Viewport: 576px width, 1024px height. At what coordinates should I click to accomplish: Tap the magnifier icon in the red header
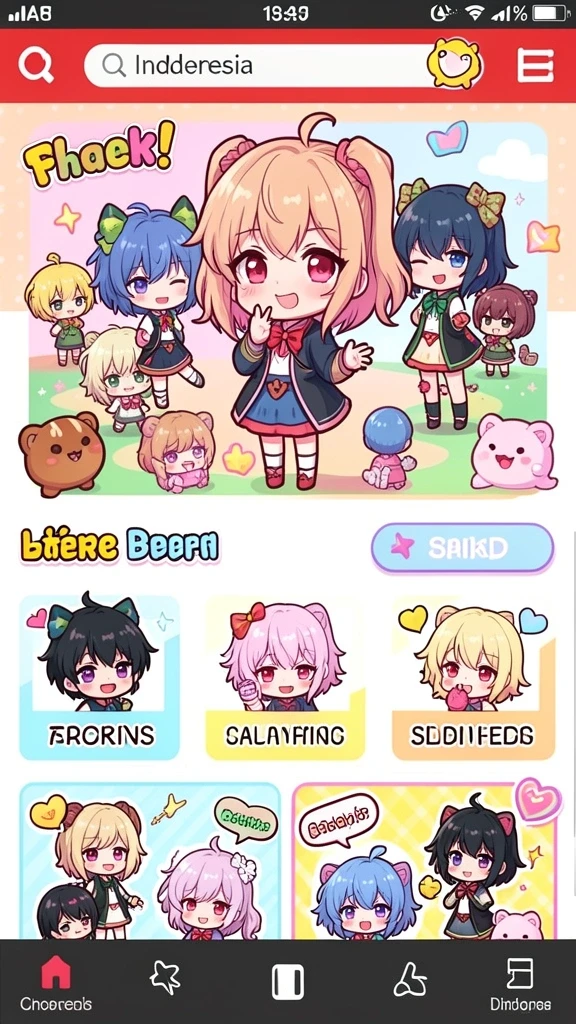pos(35,65)
